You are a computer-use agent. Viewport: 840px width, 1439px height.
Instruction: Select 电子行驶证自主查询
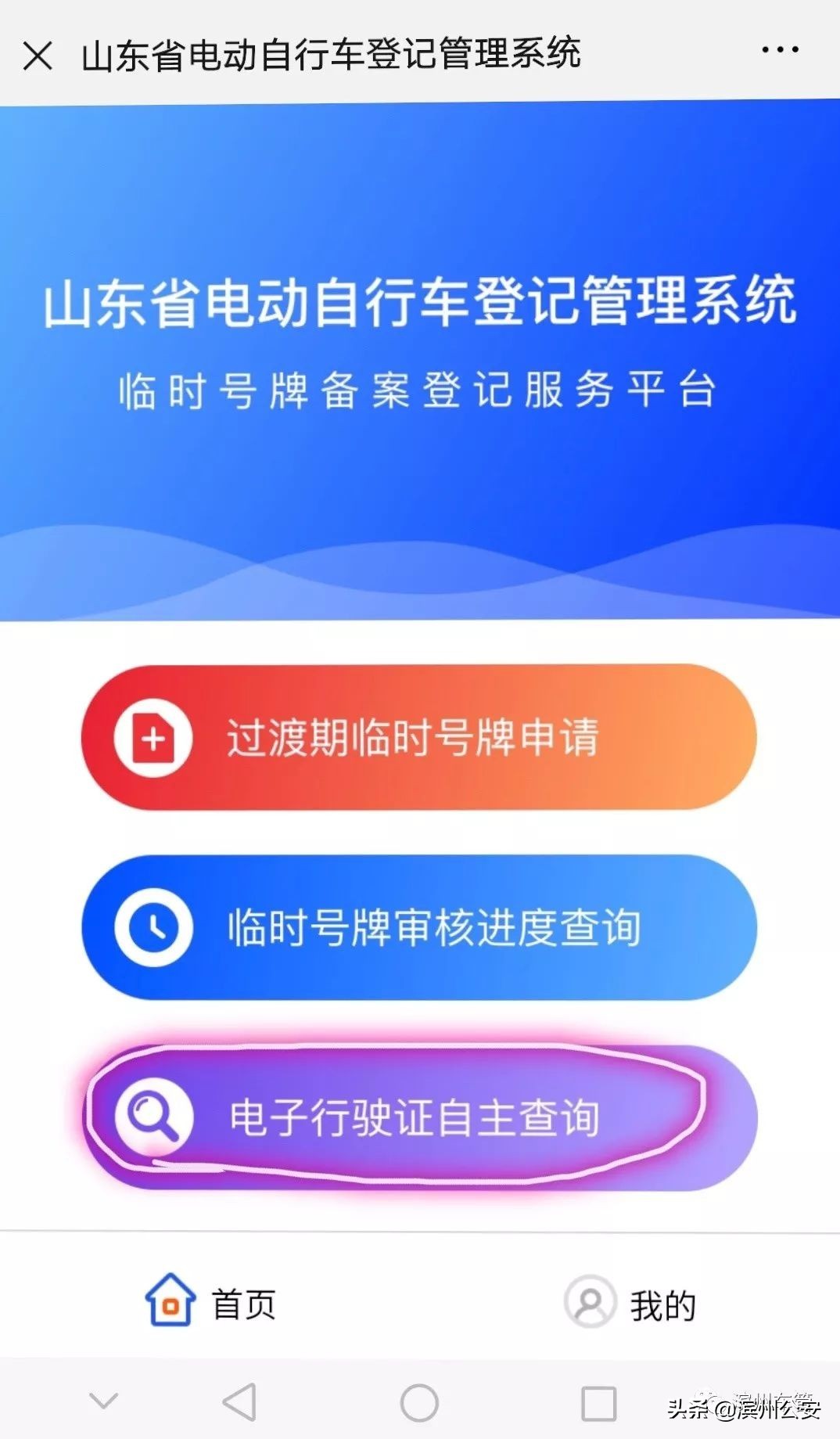pos(419,1117)
